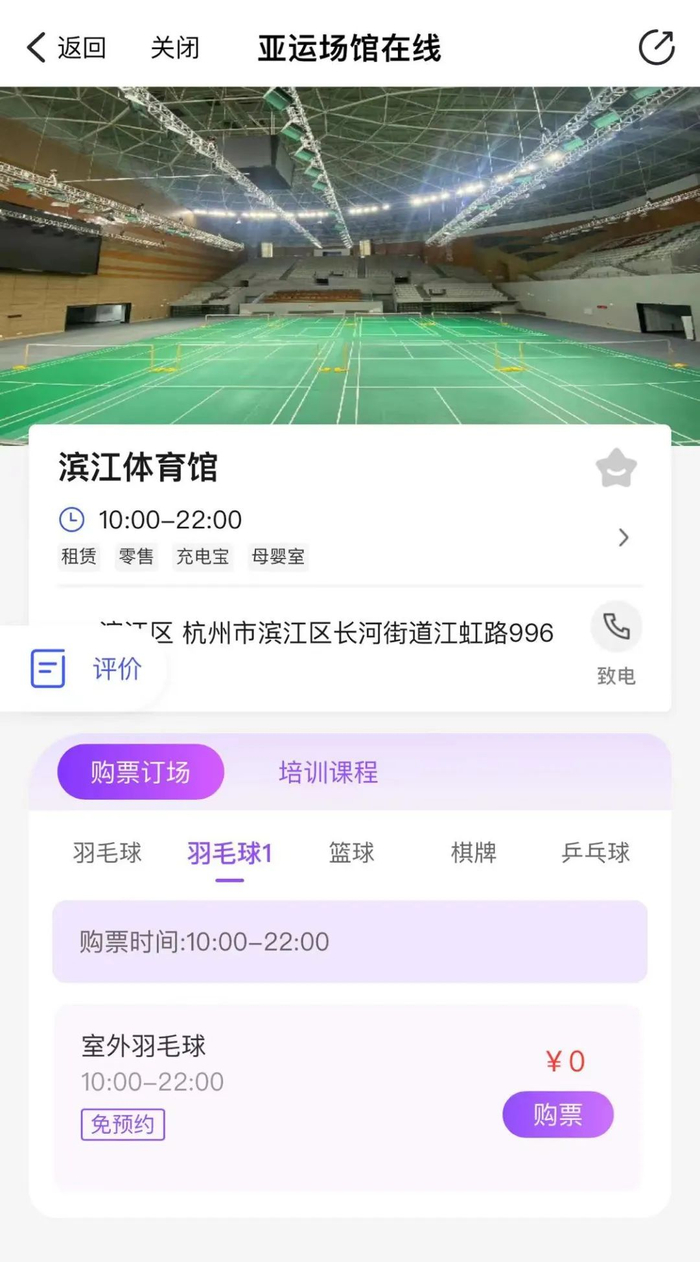Viewport: 700px width, 1262px height.
Task: Switch to the 篮球 tab
Action: [351, 853]
